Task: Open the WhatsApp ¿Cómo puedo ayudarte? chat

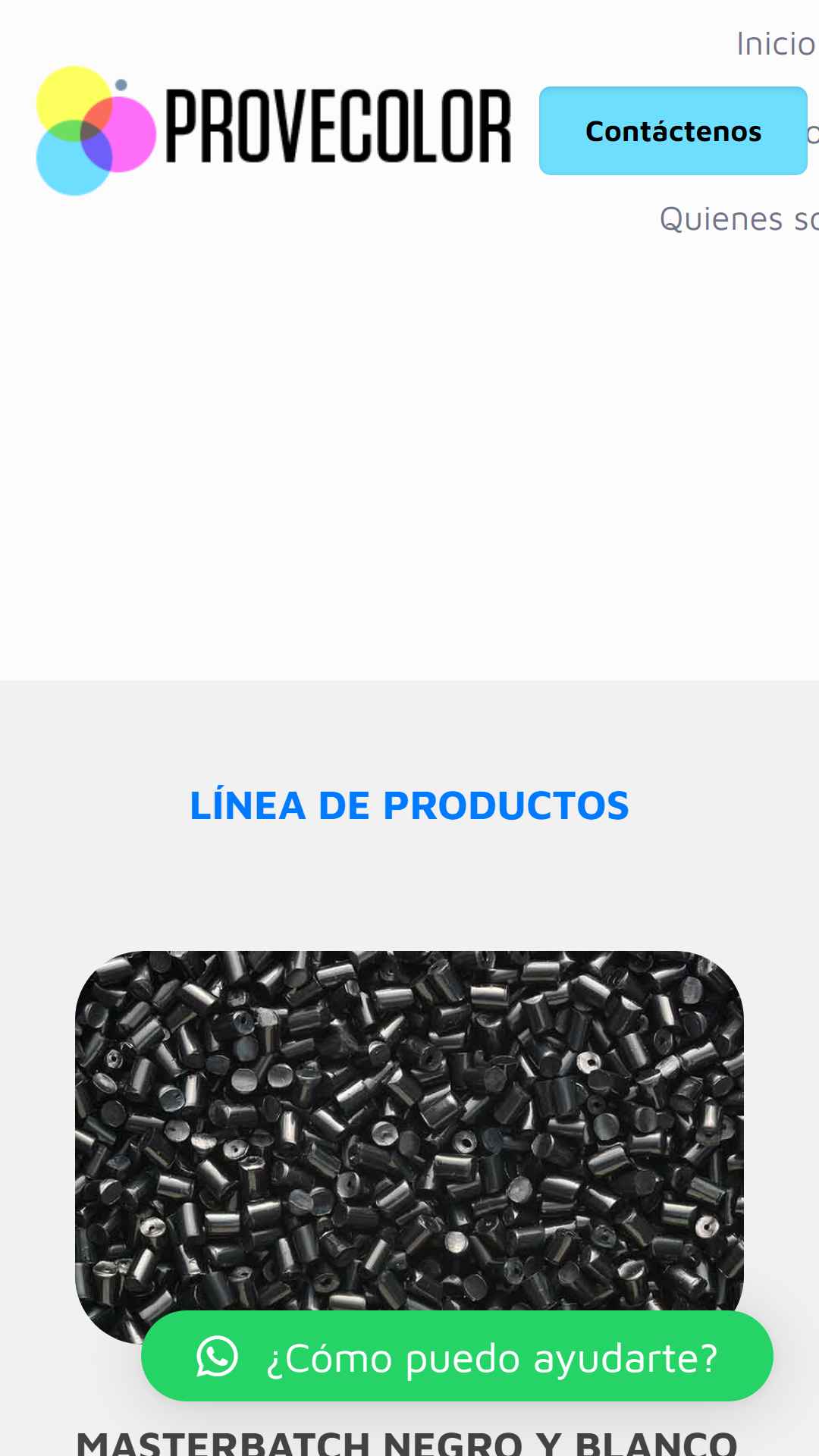Action: coord(457,1356)
